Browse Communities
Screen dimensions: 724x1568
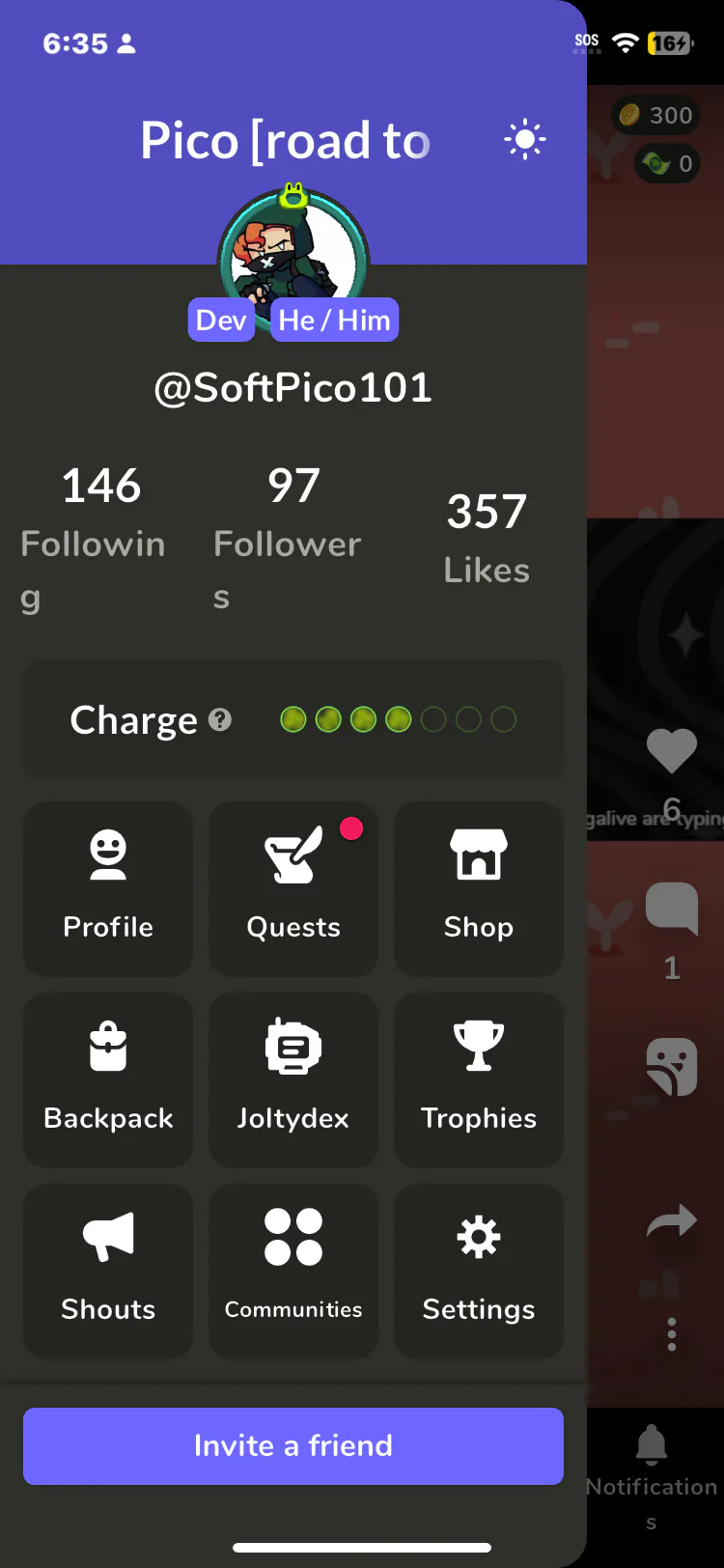293,1270
